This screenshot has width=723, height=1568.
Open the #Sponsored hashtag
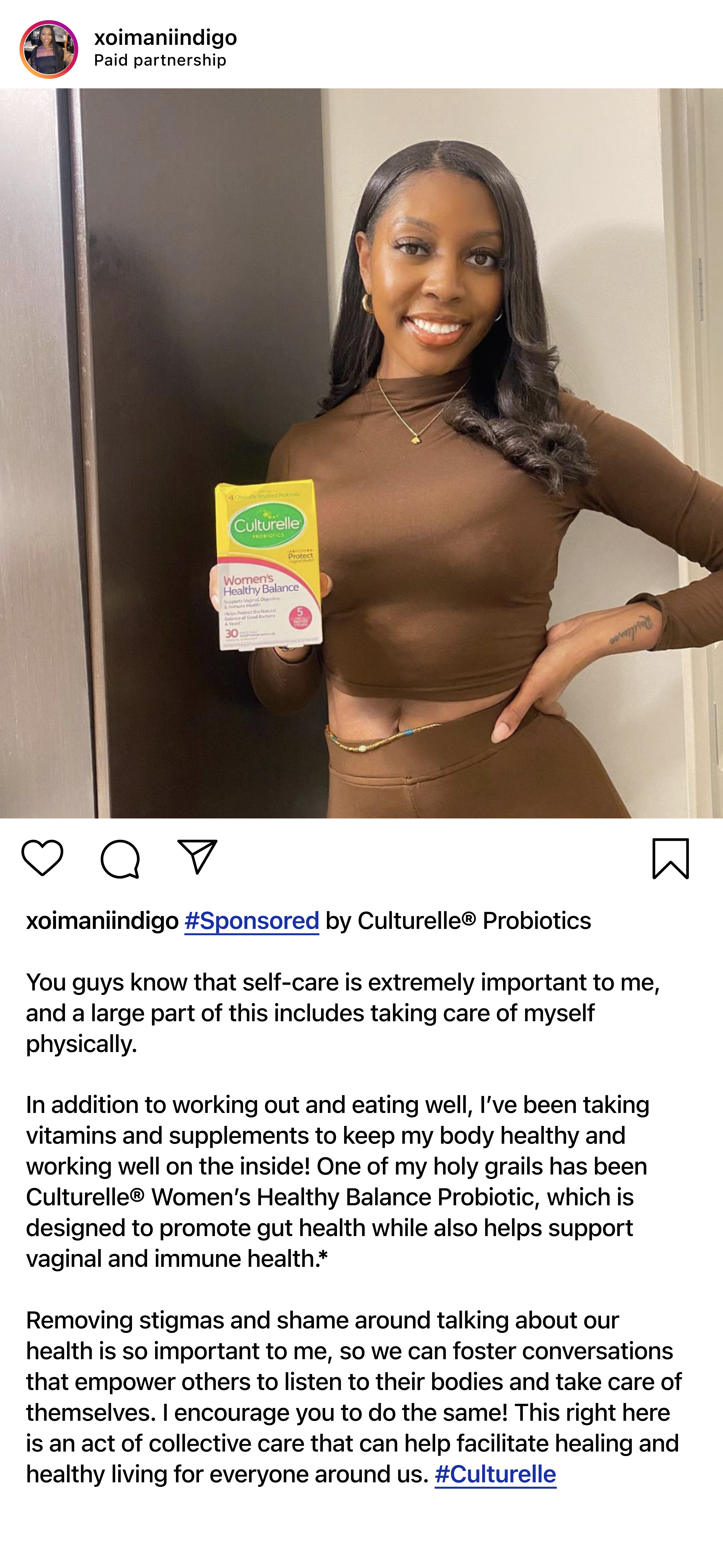pos(251,921)
